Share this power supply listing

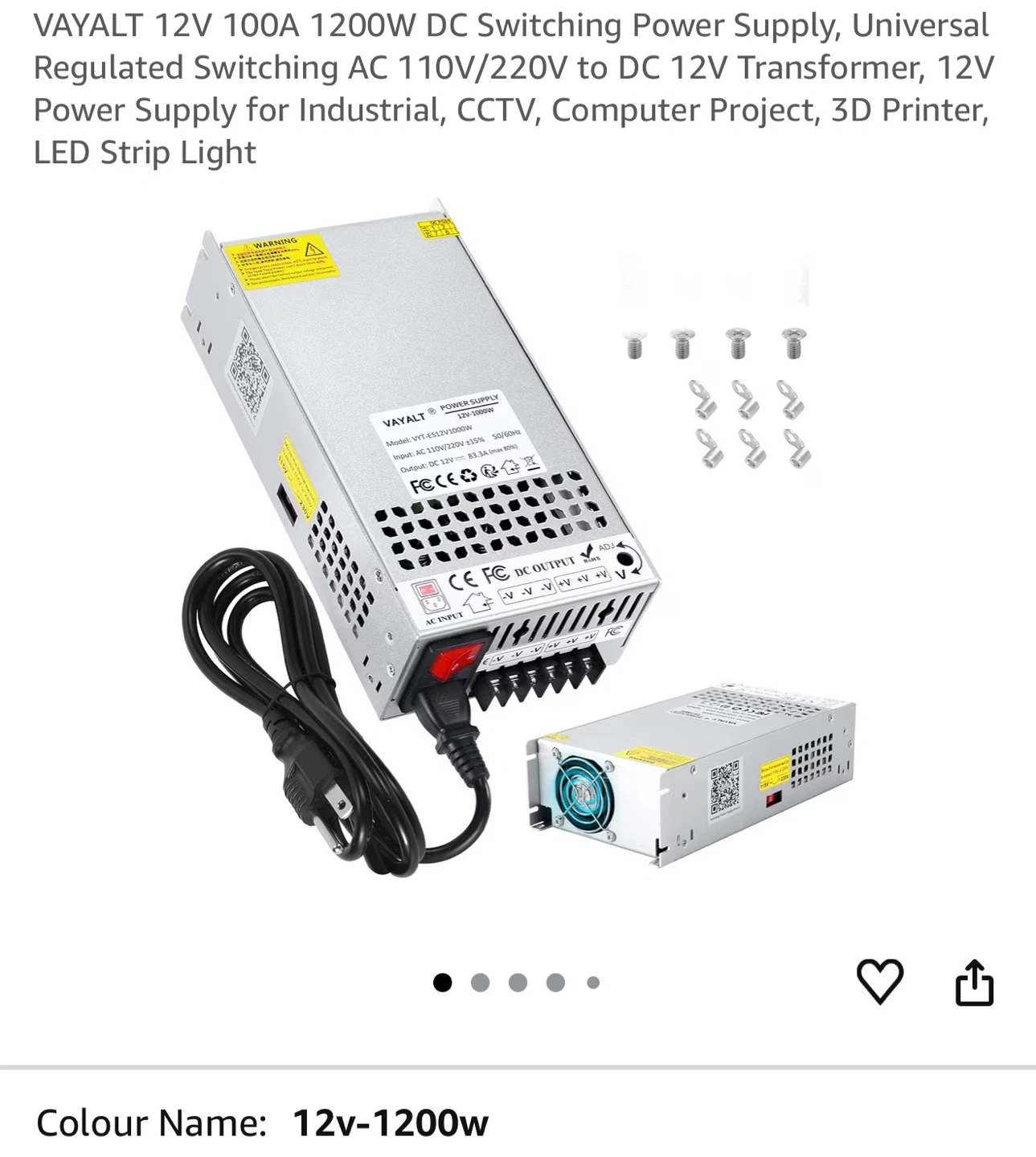click(974, 982)
